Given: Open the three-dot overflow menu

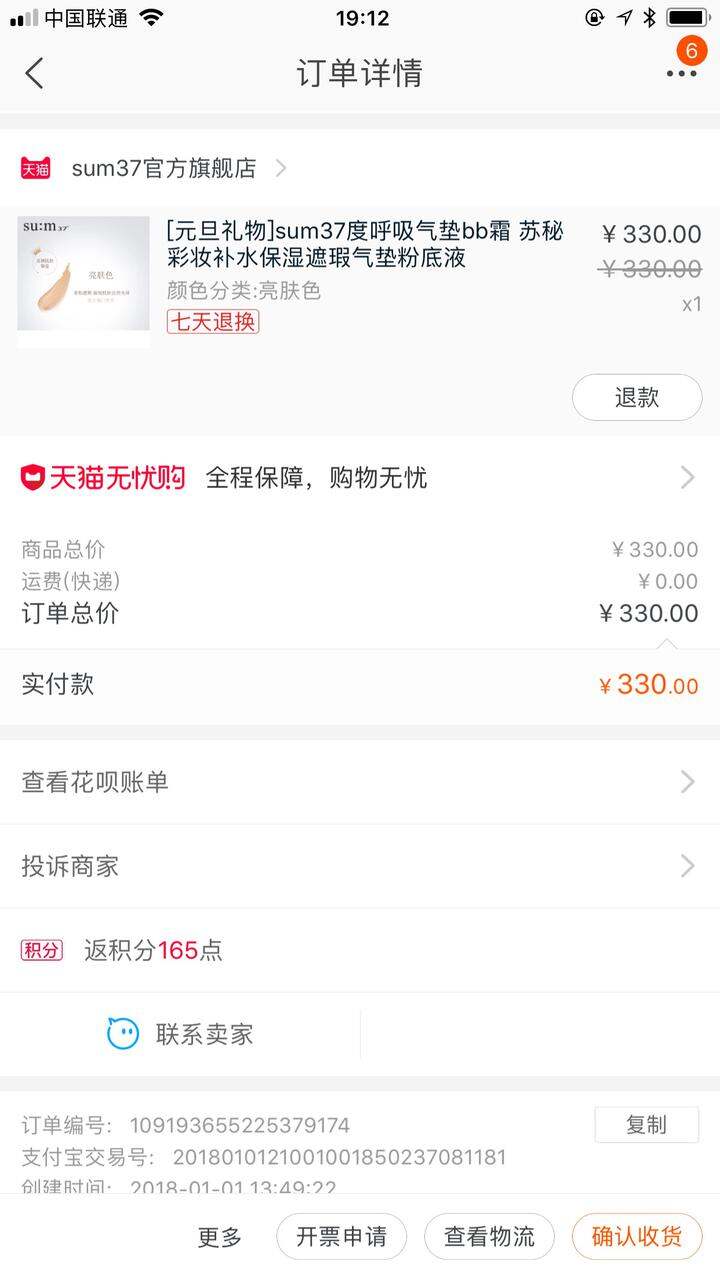Looking at the screenshot, I should 682,73.
